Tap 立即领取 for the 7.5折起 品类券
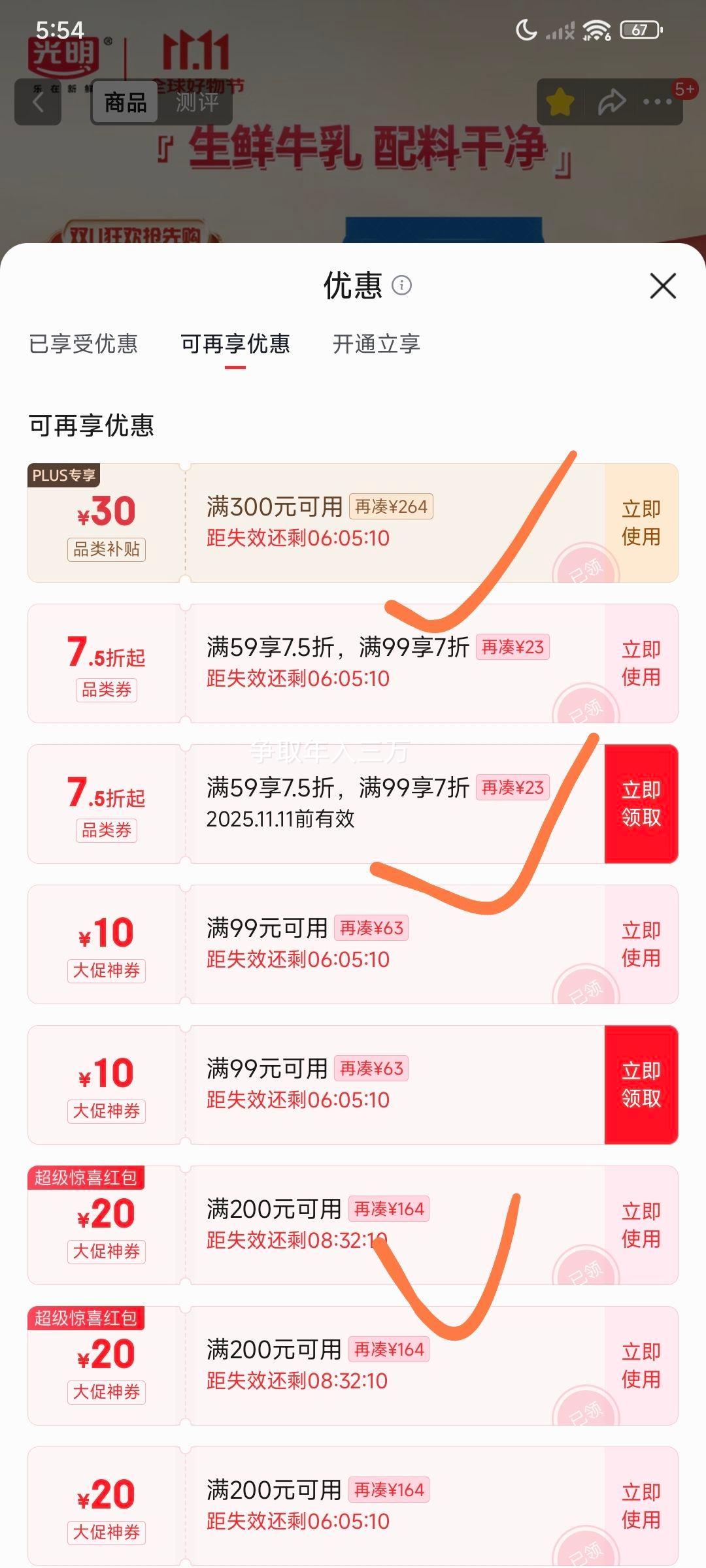This screenshot has height=1568, width=706. pos(641,805)
